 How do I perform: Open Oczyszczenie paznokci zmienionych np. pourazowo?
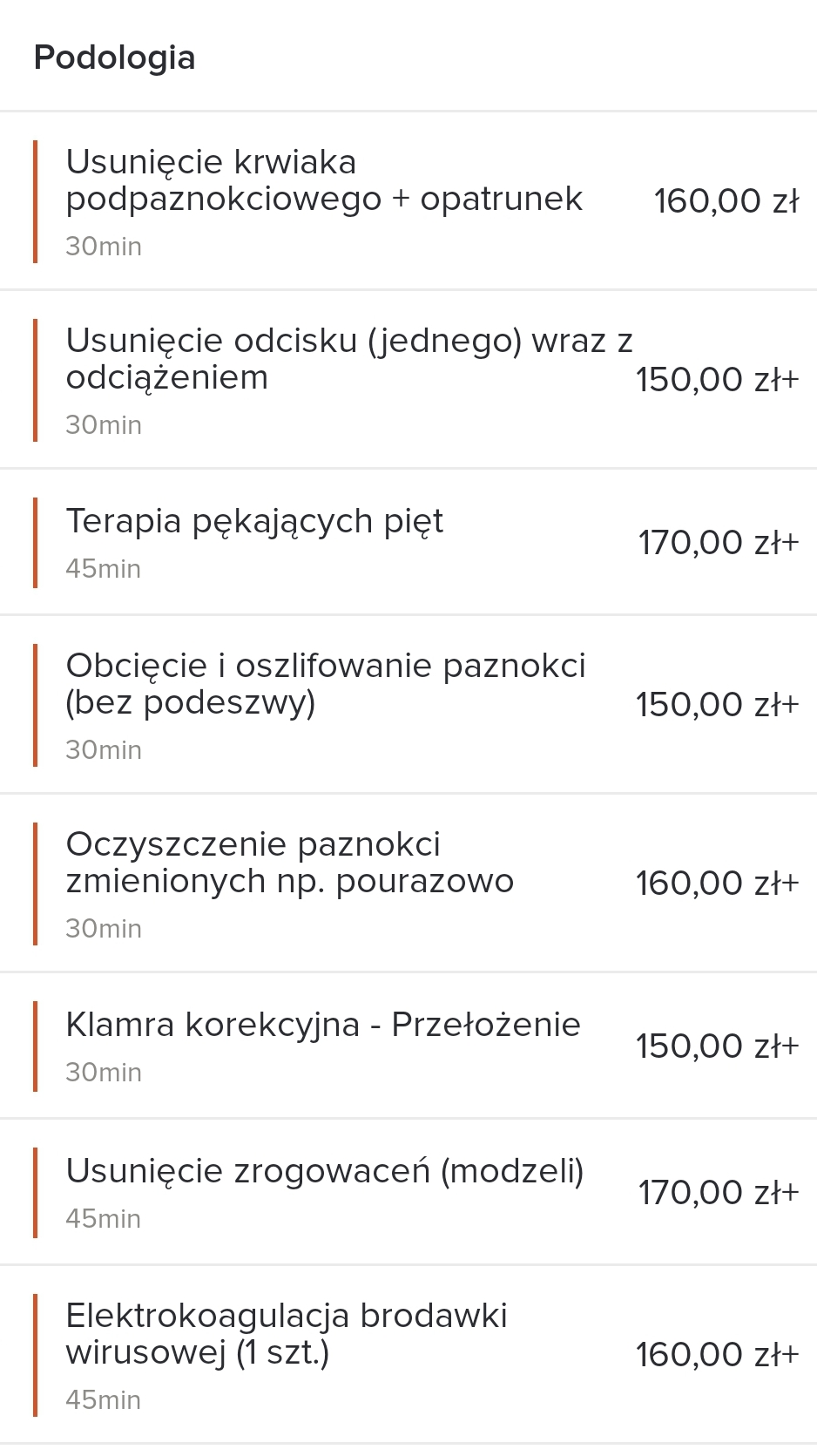click(x=408, y=884)
